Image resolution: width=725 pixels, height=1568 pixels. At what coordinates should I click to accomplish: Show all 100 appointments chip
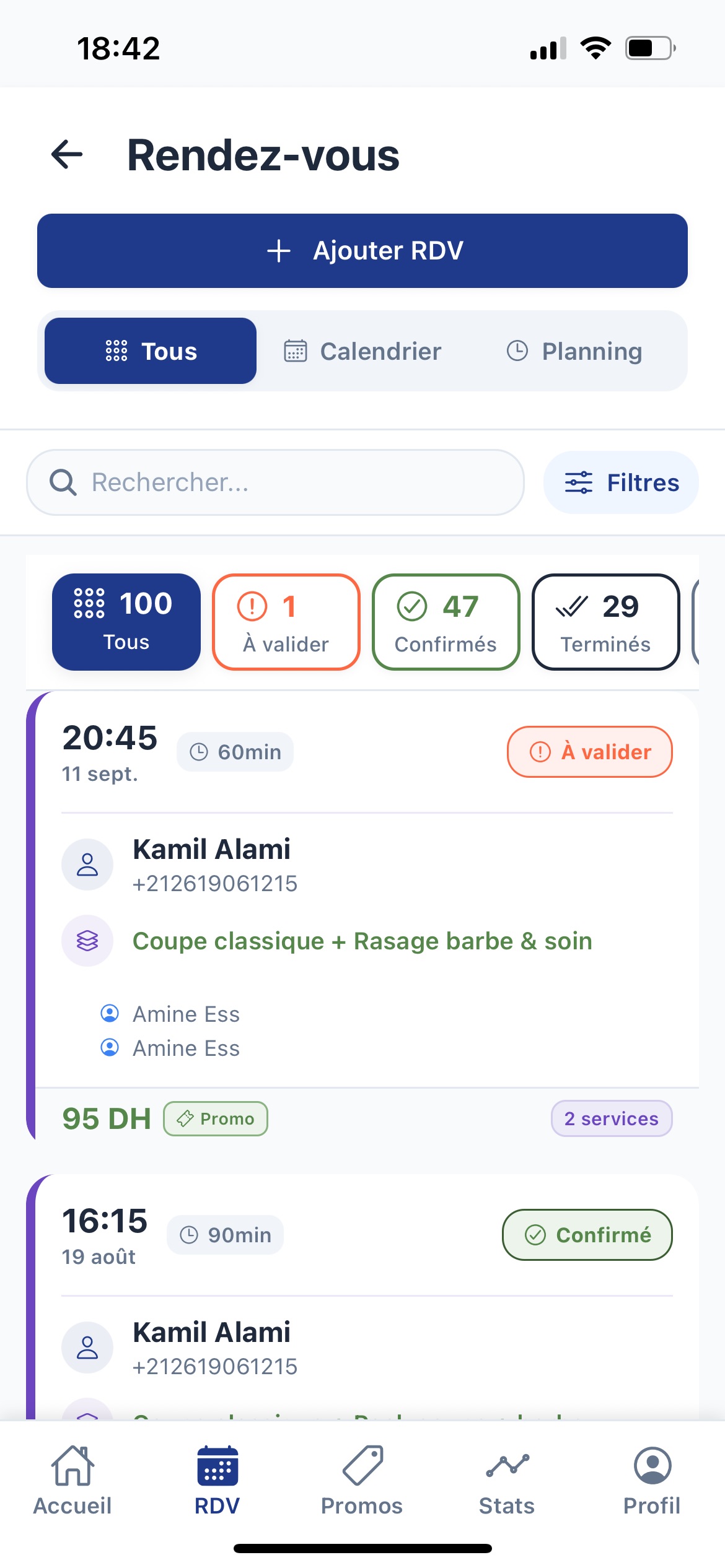click(x=126, y=622)
